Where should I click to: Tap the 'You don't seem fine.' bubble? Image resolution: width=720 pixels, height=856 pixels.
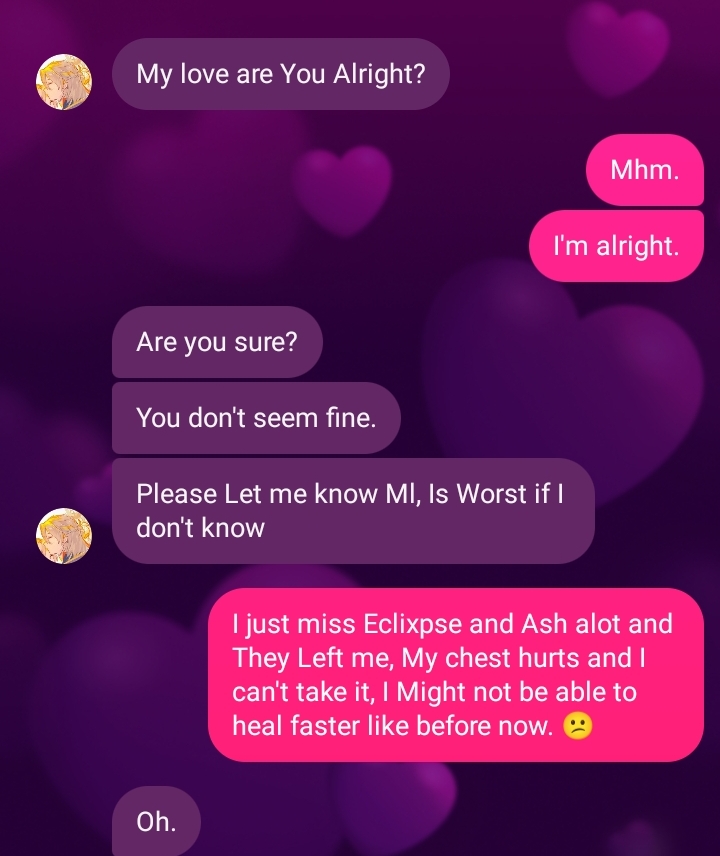(x=255, y=417)
